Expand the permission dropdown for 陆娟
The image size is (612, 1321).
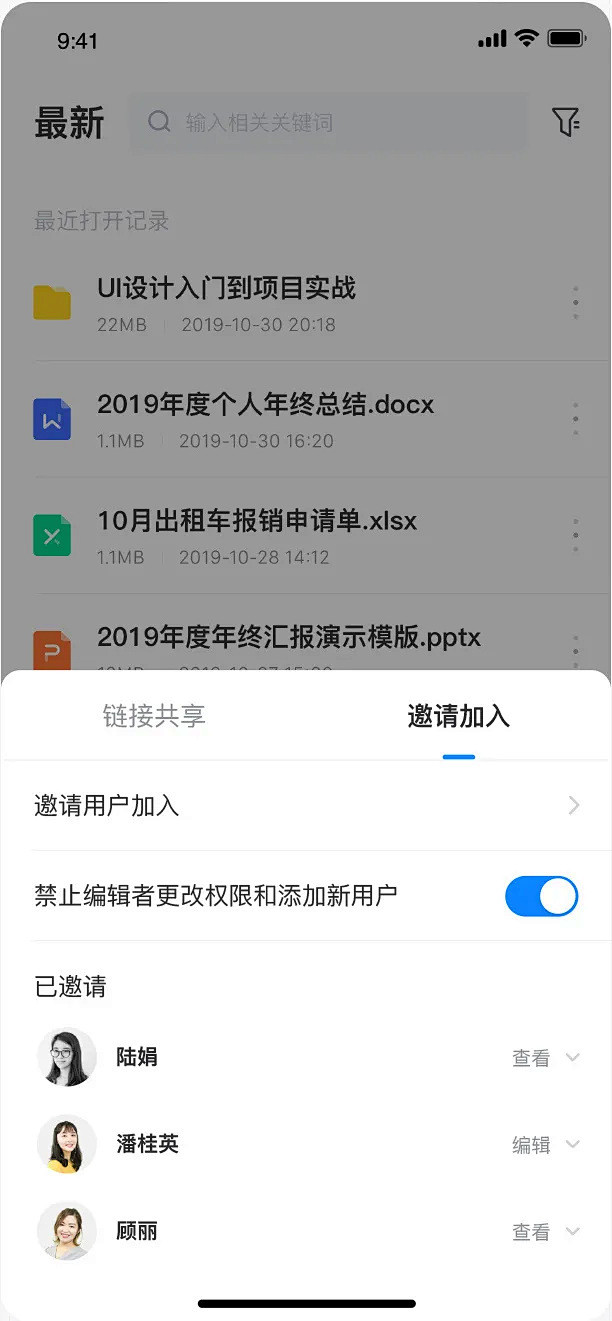coord(546,1058)
